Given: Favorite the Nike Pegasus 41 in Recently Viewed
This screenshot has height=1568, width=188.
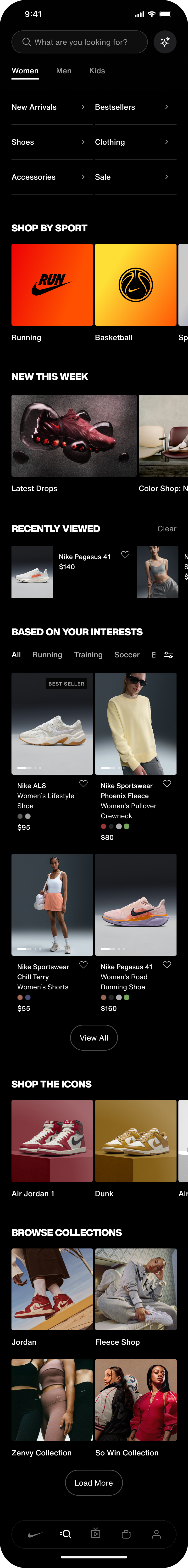Looking at the screenshot, I should pyautogui.click(x=125, y=555).
